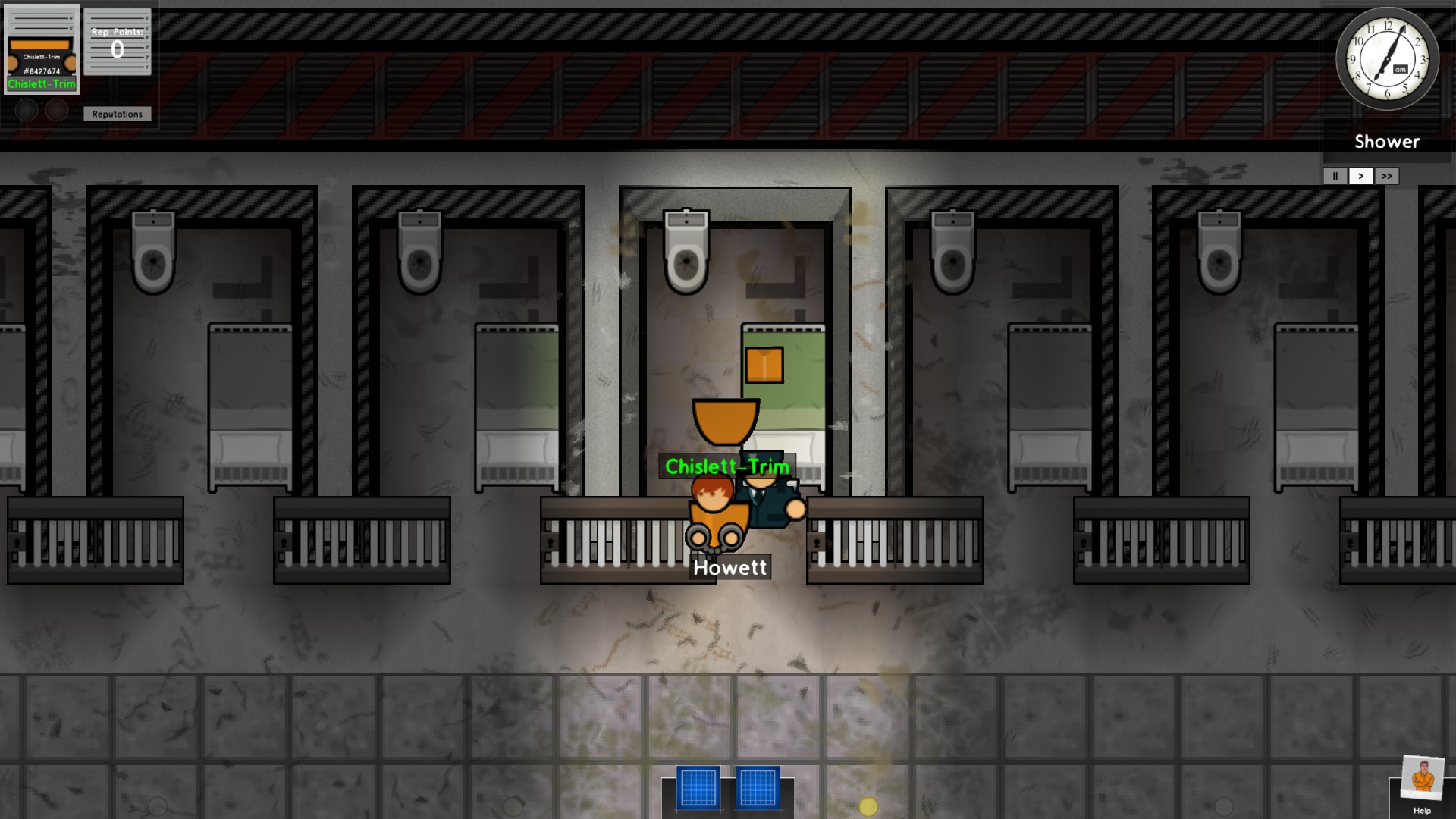Set game speed to normal play

tap(1360, 176)
